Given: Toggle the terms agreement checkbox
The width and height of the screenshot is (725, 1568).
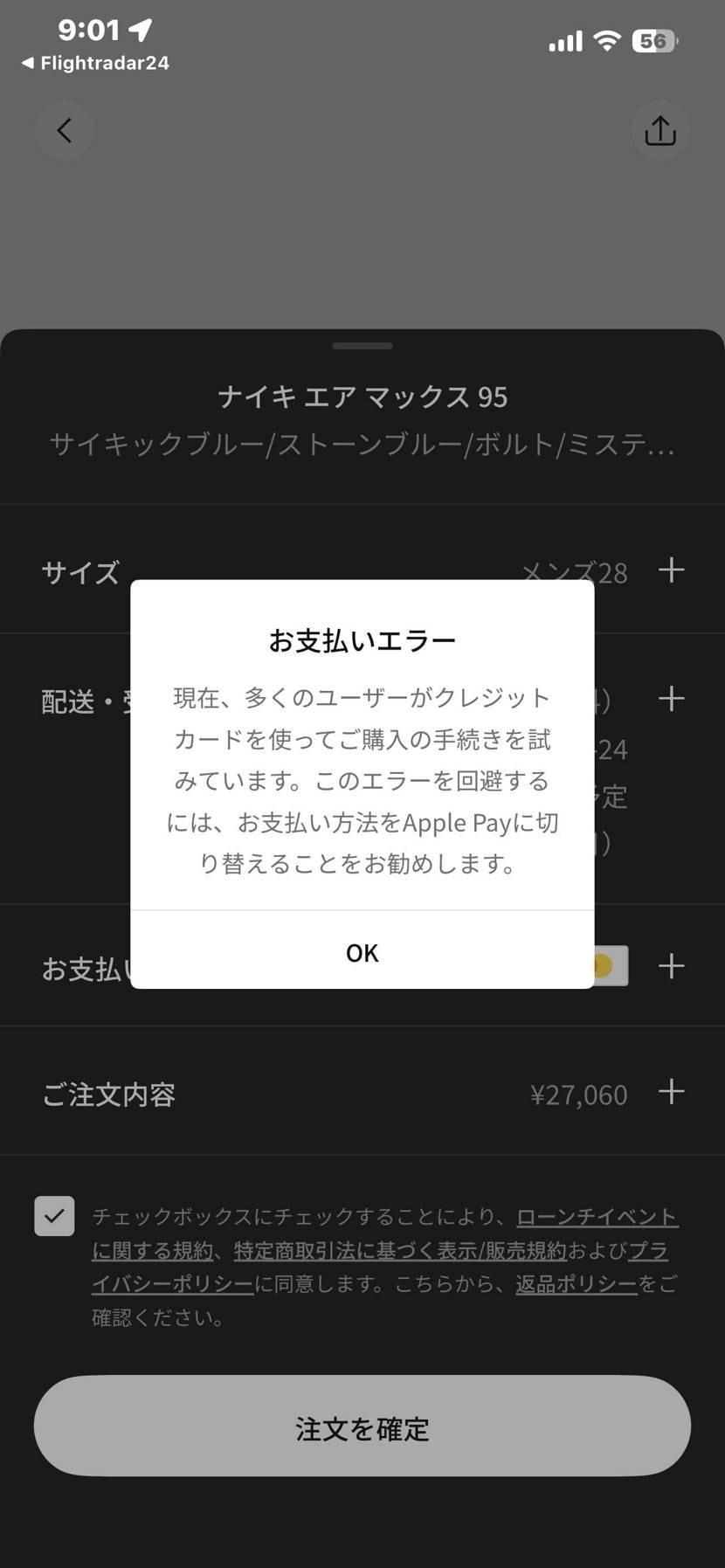Looking at the screenshot, I should 54,1215.
